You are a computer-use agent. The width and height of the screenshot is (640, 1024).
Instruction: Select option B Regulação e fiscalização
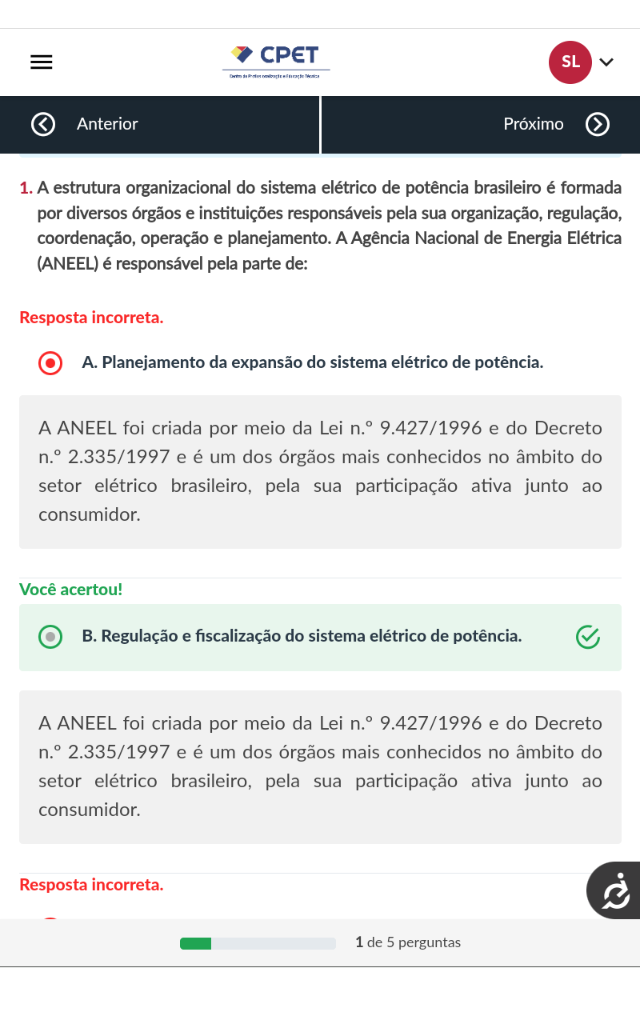[x=51, y=636]
